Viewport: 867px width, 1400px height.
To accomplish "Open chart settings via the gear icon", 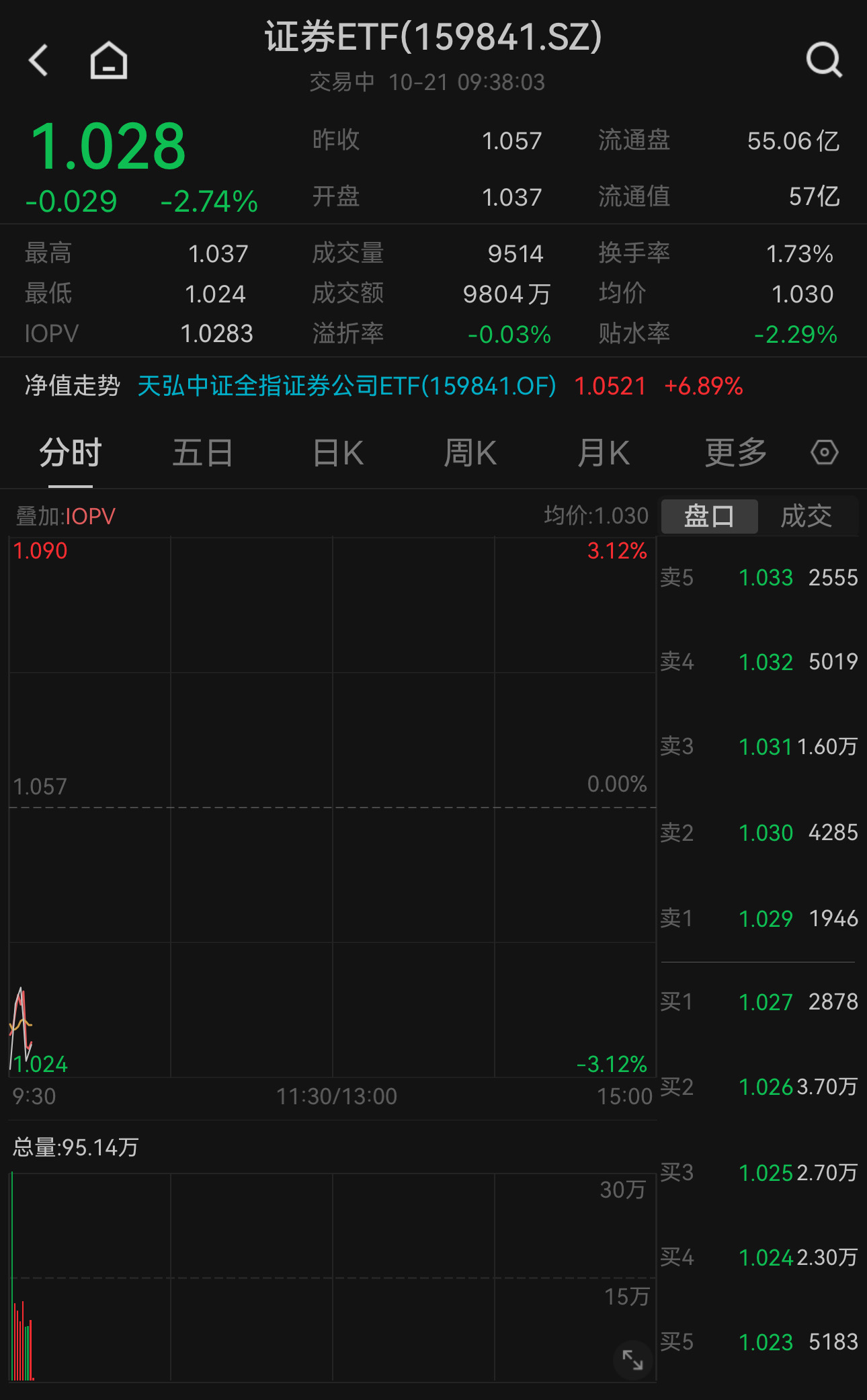I will click(x=825, y=453).
